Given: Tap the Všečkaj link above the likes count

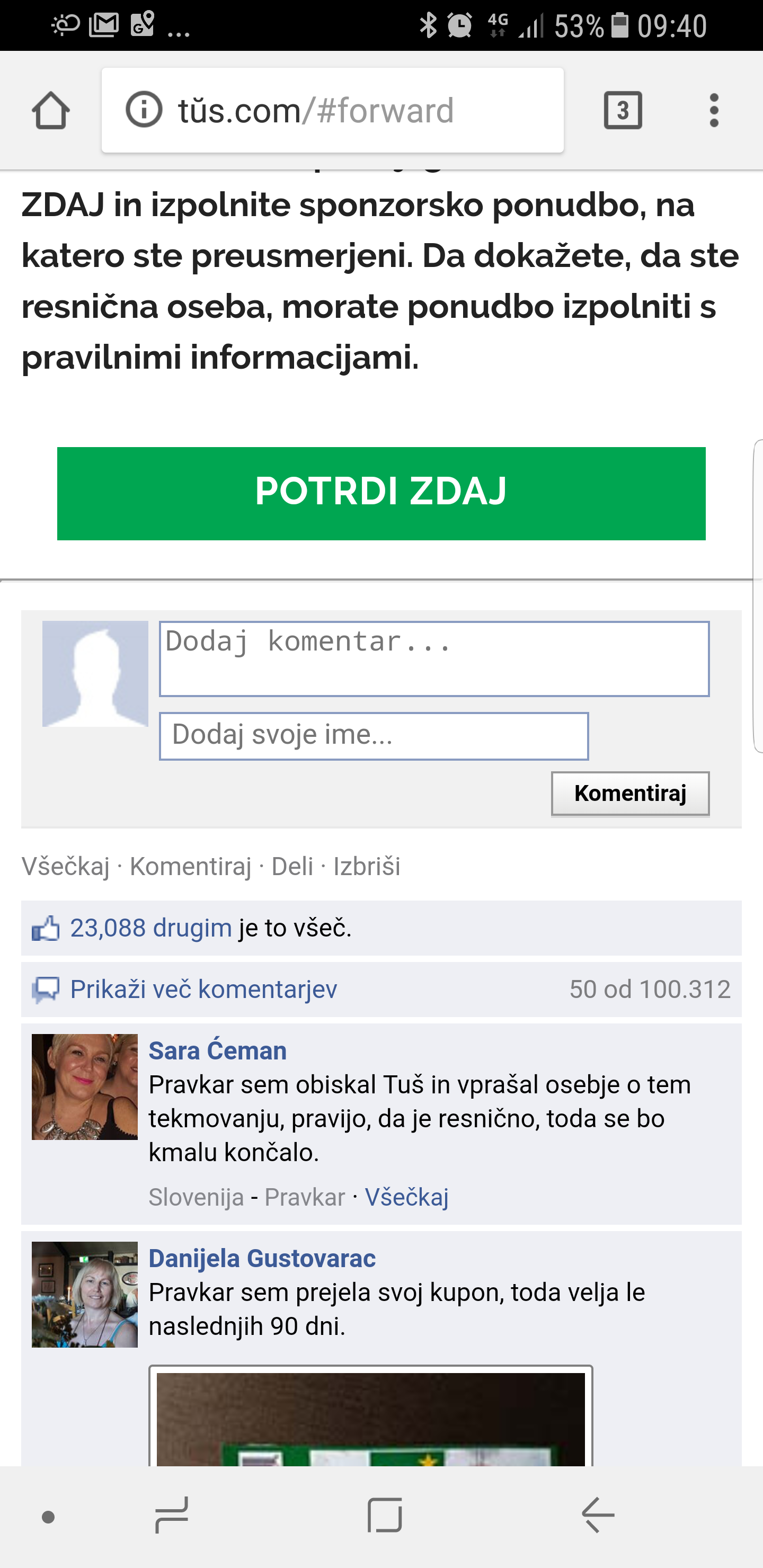Looking at the screenshot, I should pyautogui.click(x=66, y=866).
